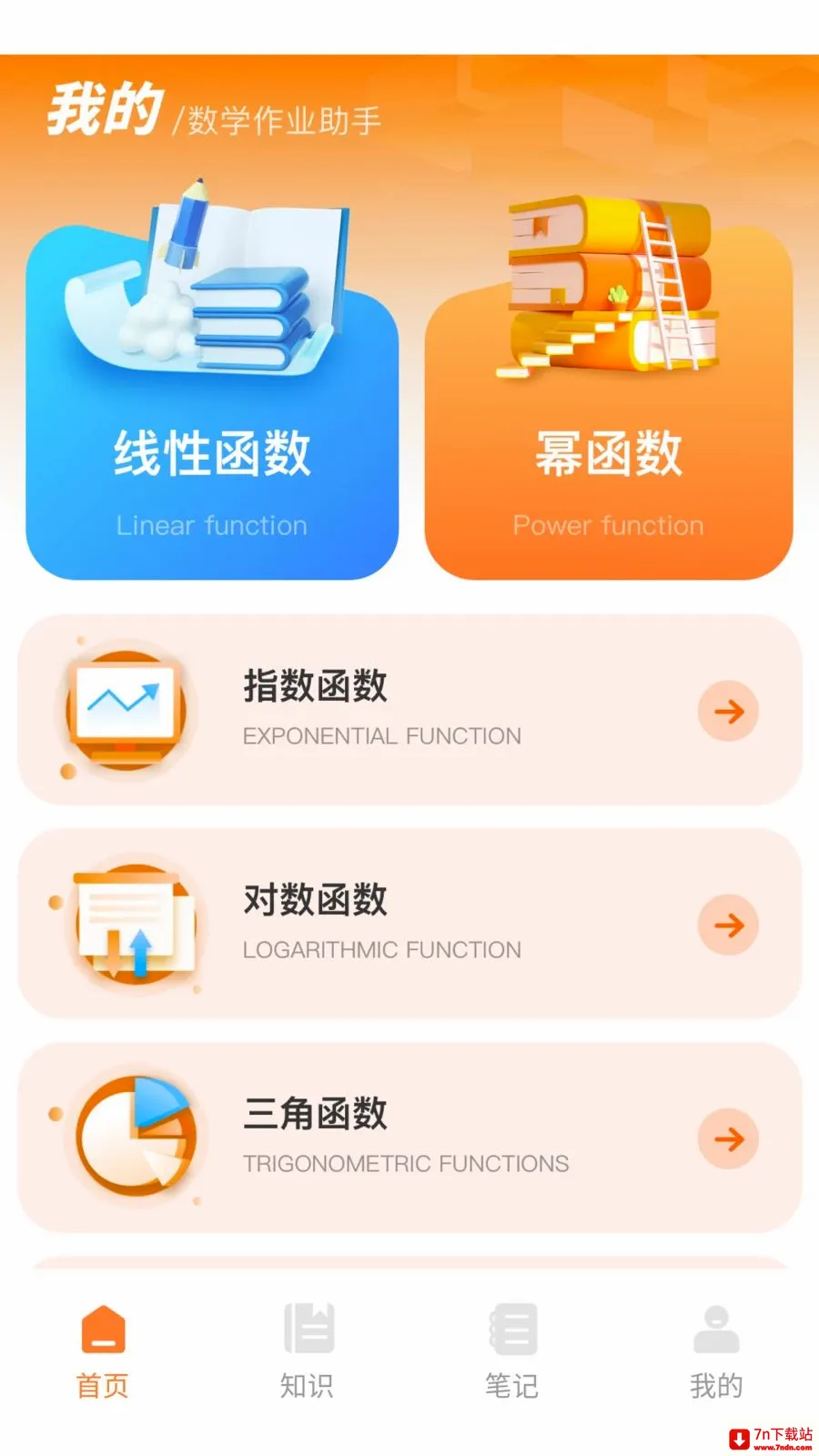
Task: Open the 幂函数 Power function card
Action: point(609,400)
